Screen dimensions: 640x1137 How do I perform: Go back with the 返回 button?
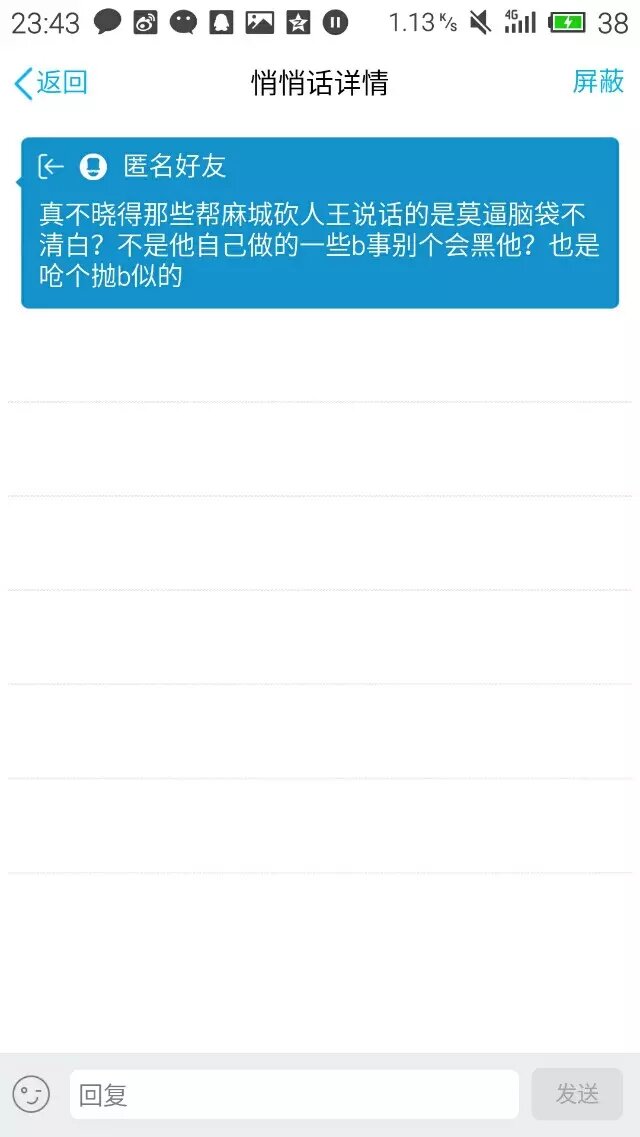point(51,83)
